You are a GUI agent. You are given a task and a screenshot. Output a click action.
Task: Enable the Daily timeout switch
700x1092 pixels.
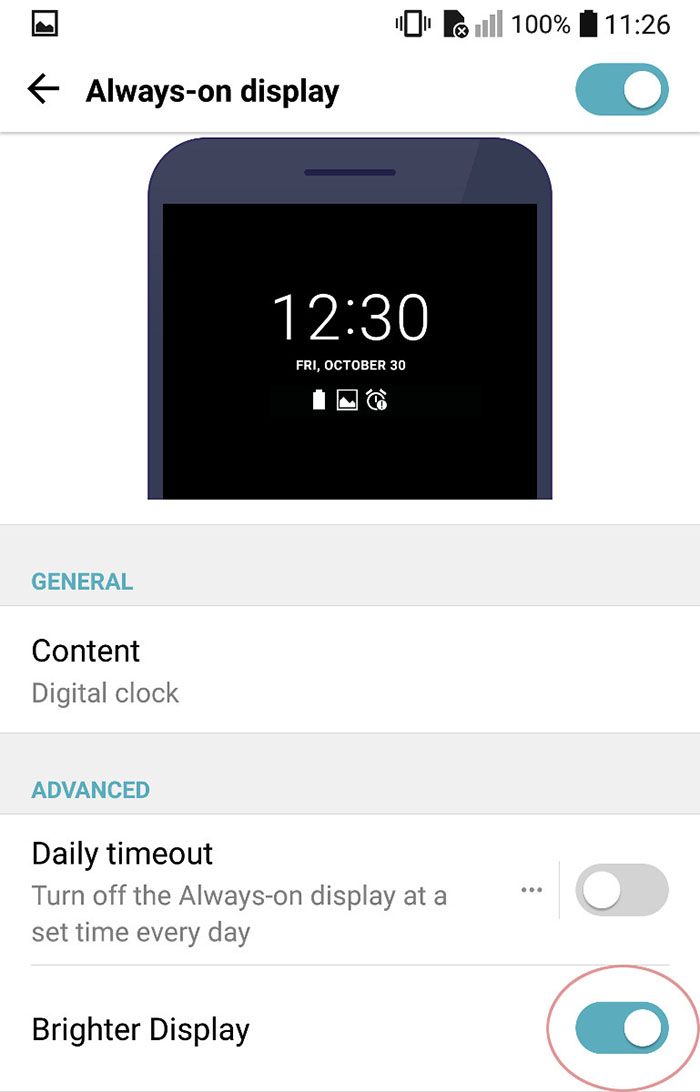pyautogui.click(x=621, y=890)
